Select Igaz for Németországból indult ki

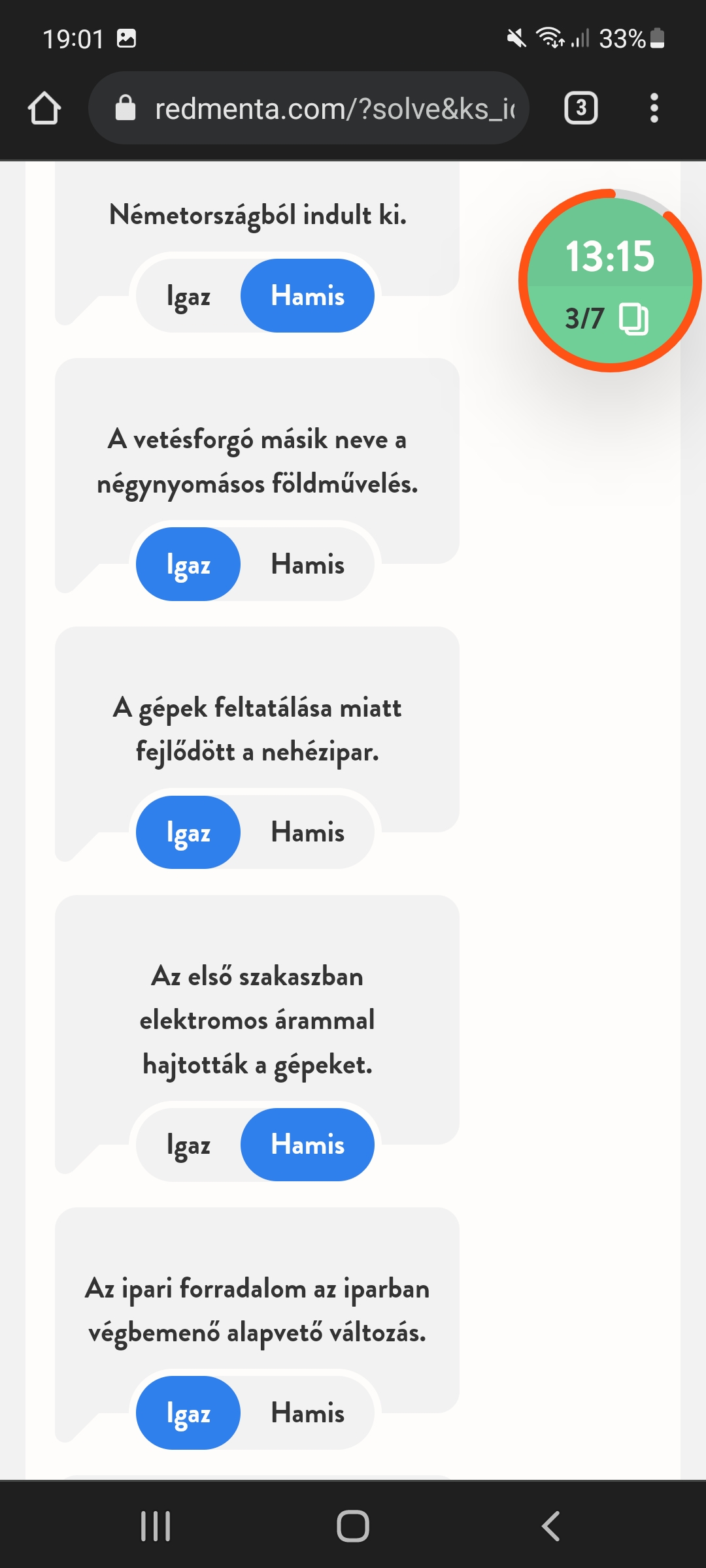[188, 296]
